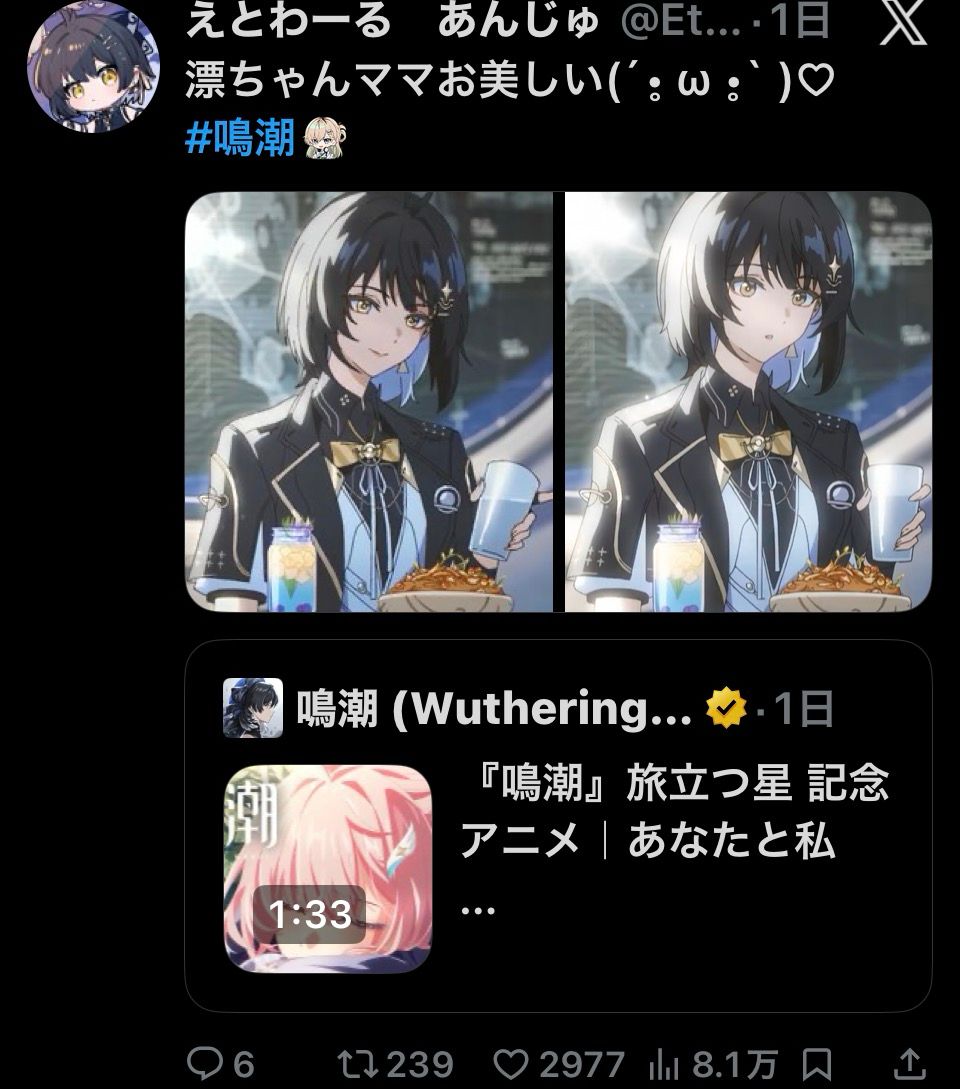Open the X (Grok) icon beside the post
The image size is (960, 1089).
tap(903, 24)
